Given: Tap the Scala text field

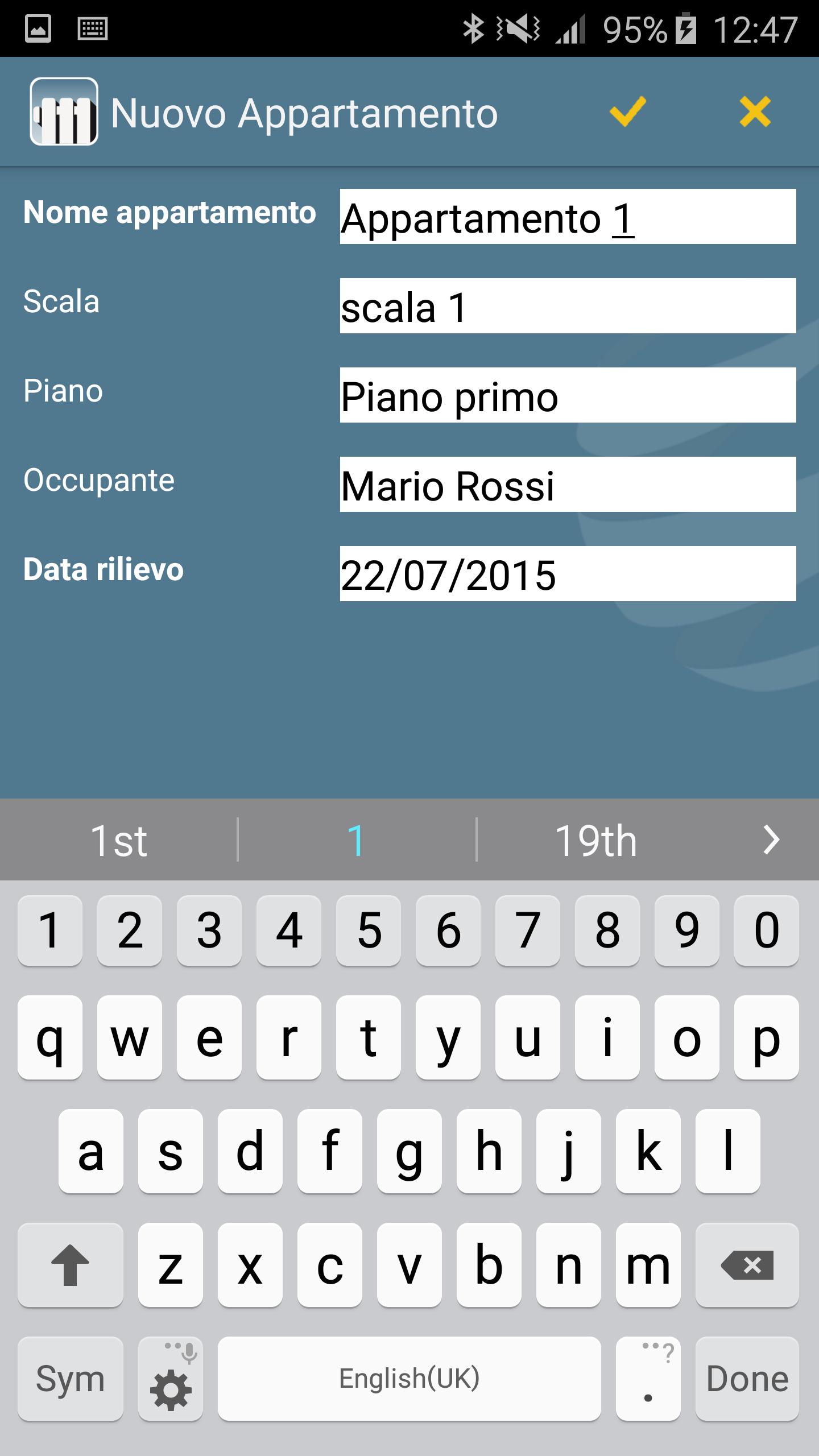Looking at the screenshot, I should [568, 306].
